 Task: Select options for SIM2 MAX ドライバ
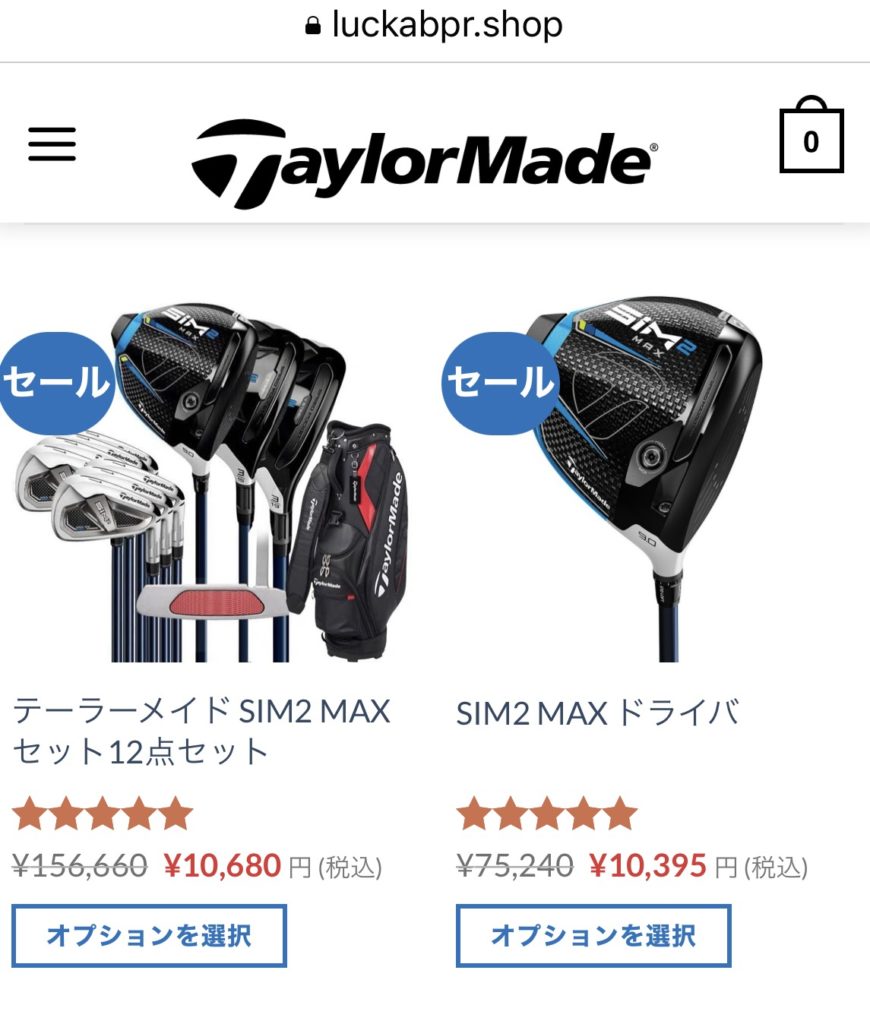[593, 936]
